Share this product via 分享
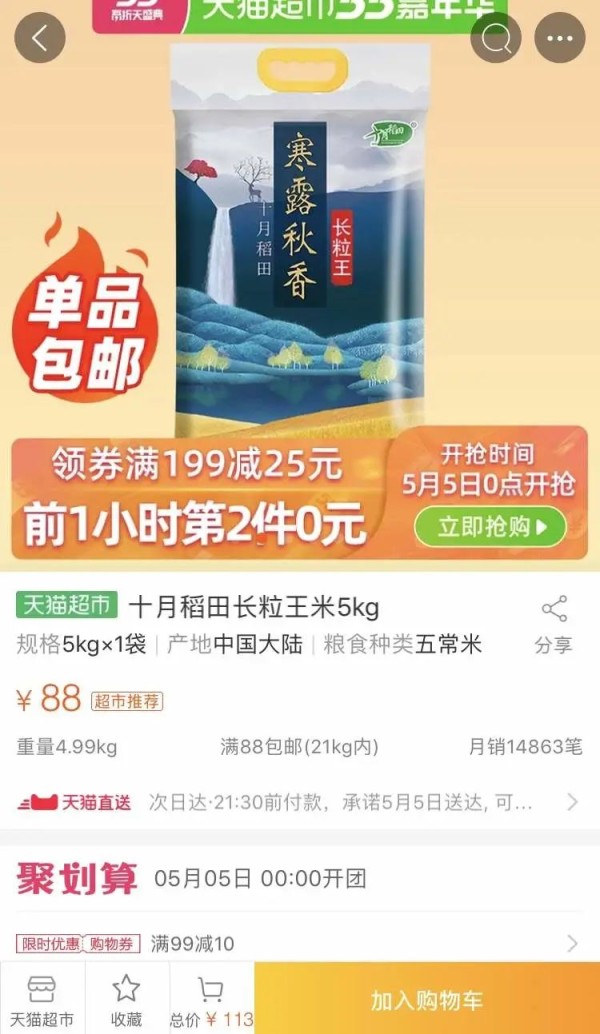 (553, 625)
